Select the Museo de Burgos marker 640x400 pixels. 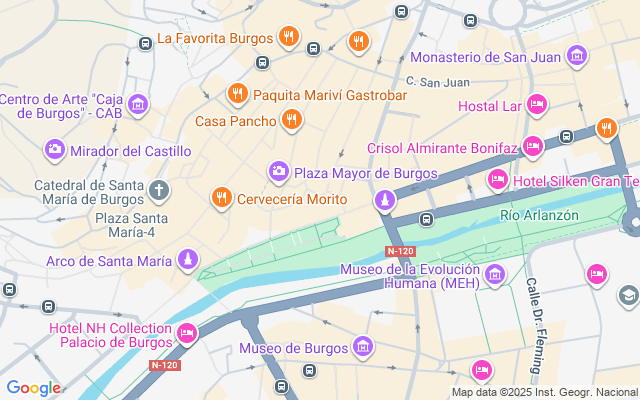363,348
